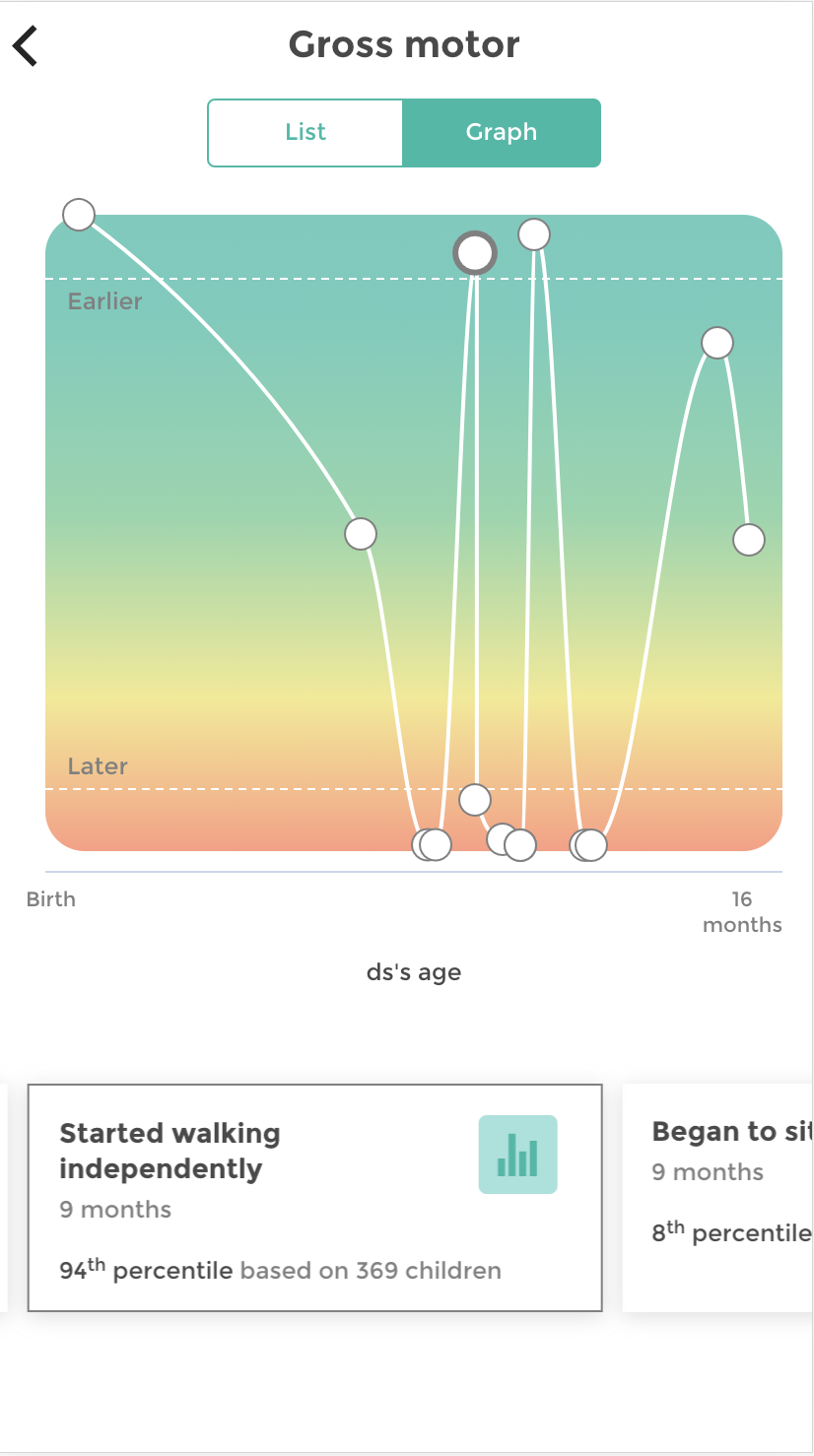The width and height of the screenshot is (814, 1456).
Task: Open the percentile bar chart icon
Action: pyautogui.click(x=517, y=1153)
